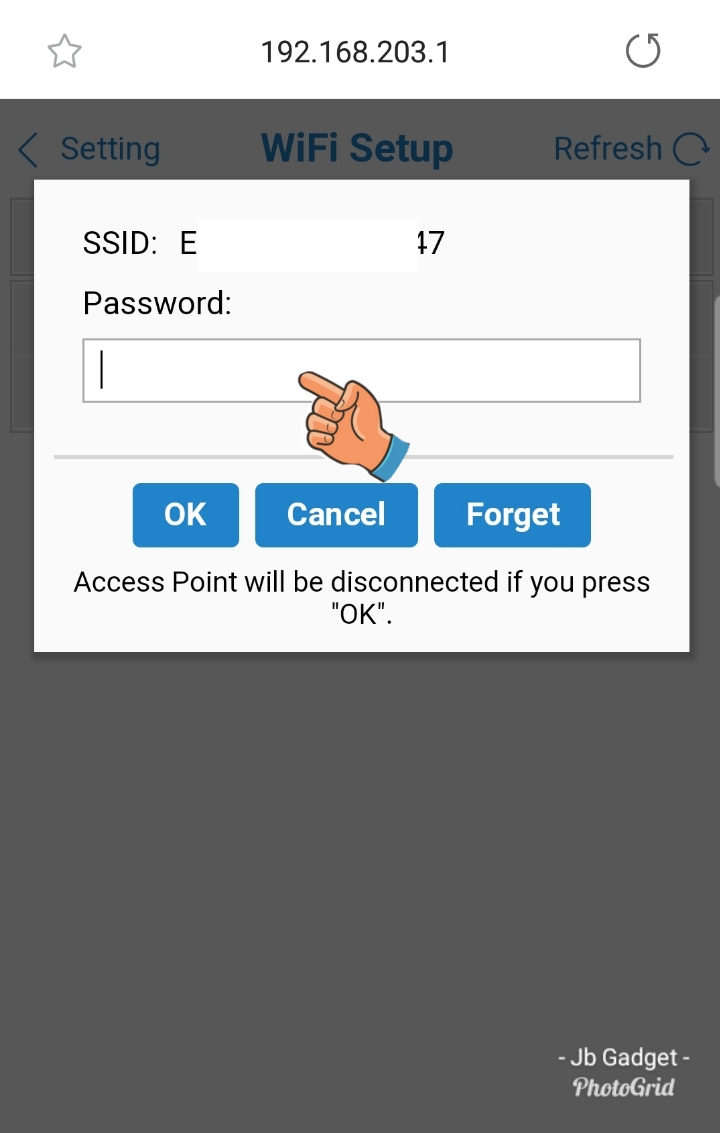Cancel the WiFi password dialog
Image resolution: width=720 pixels, height=1133 pixels.
pyautogui.click(x=336, y=515)
